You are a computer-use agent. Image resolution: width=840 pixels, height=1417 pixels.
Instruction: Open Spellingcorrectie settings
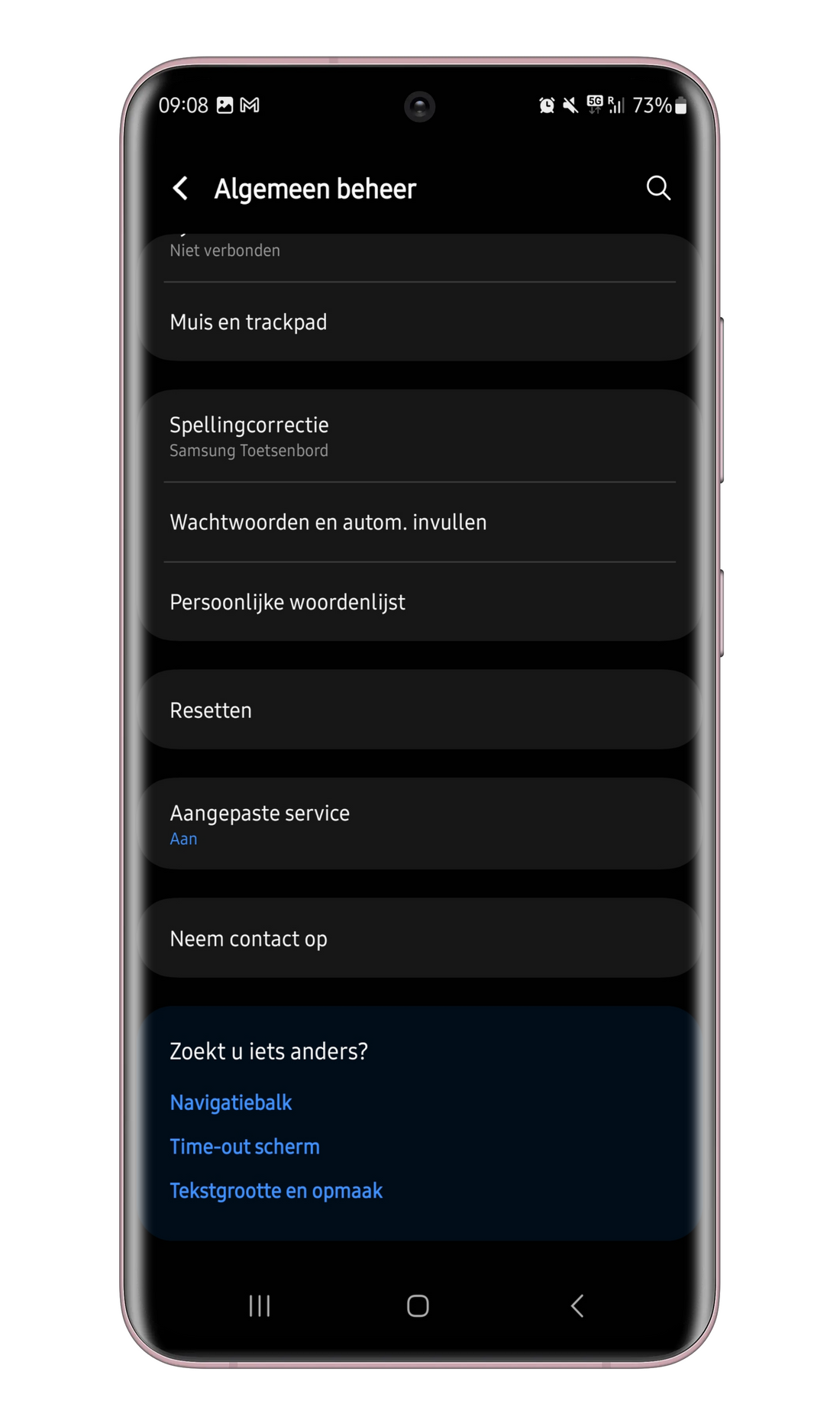[419, 436]
